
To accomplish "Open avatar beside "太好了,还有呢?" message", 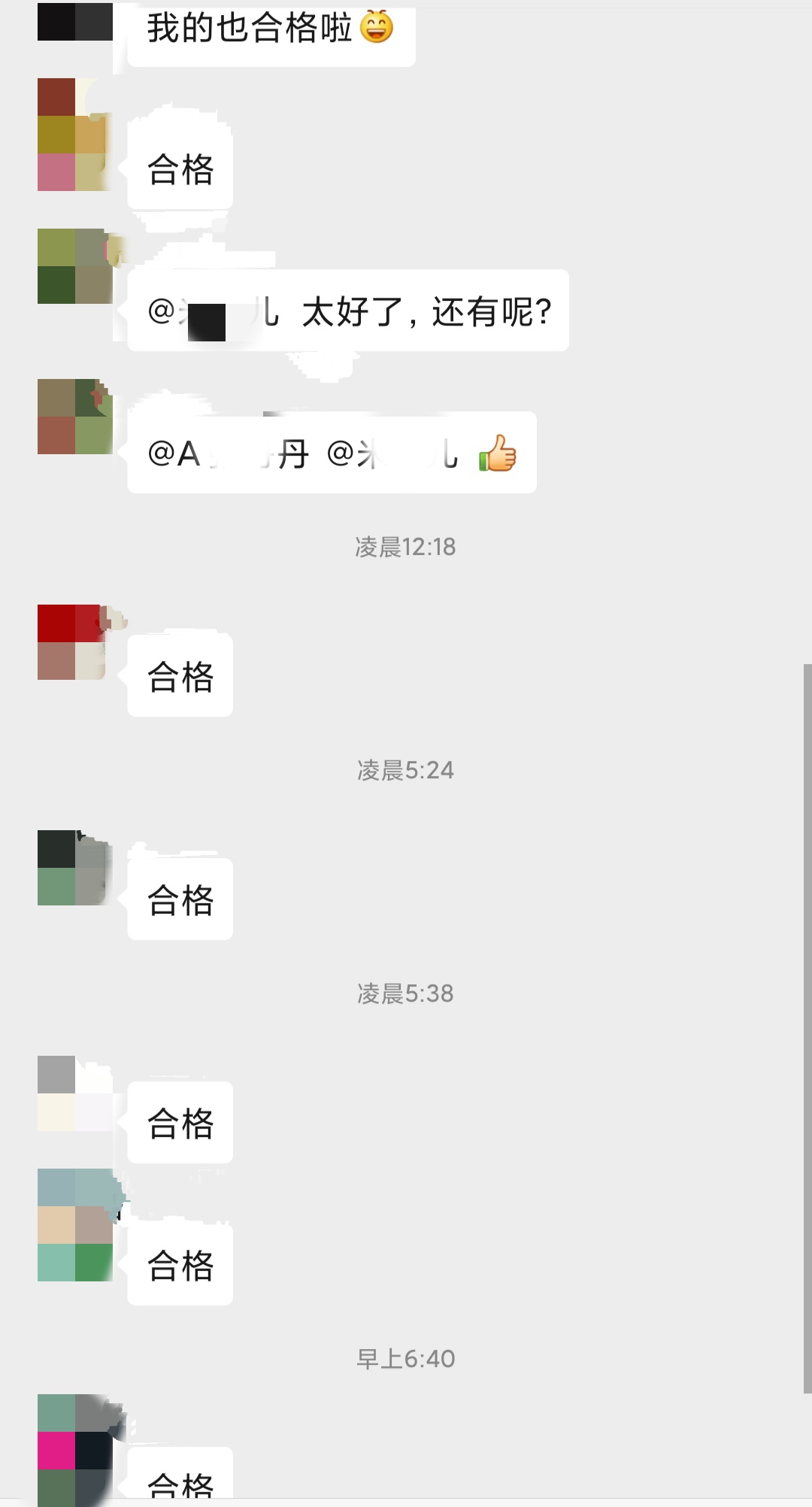I will 74,266.
